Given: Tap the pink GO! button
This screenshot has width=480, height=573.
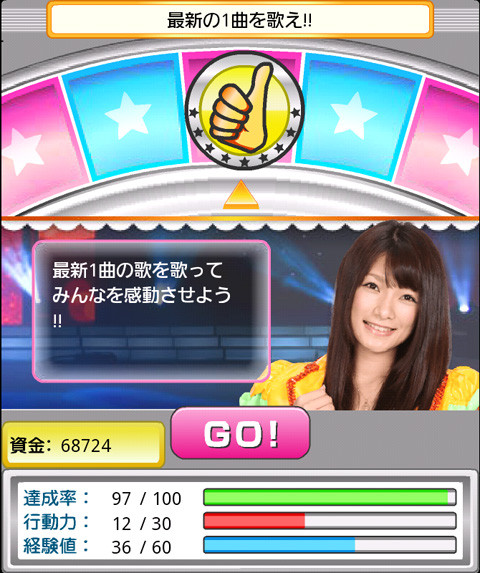Looking at the screenshot, I should point(240,433).
